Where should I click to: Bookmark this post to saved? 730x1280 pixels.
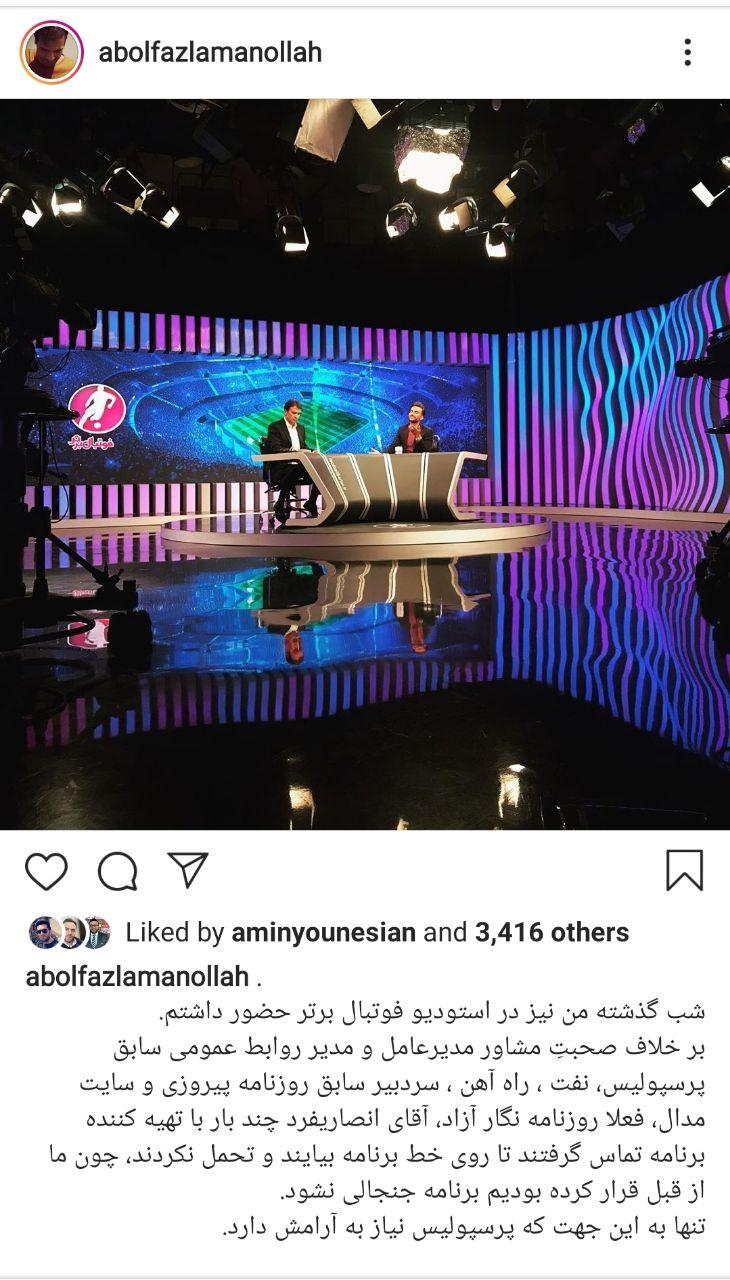pos(684,871)
